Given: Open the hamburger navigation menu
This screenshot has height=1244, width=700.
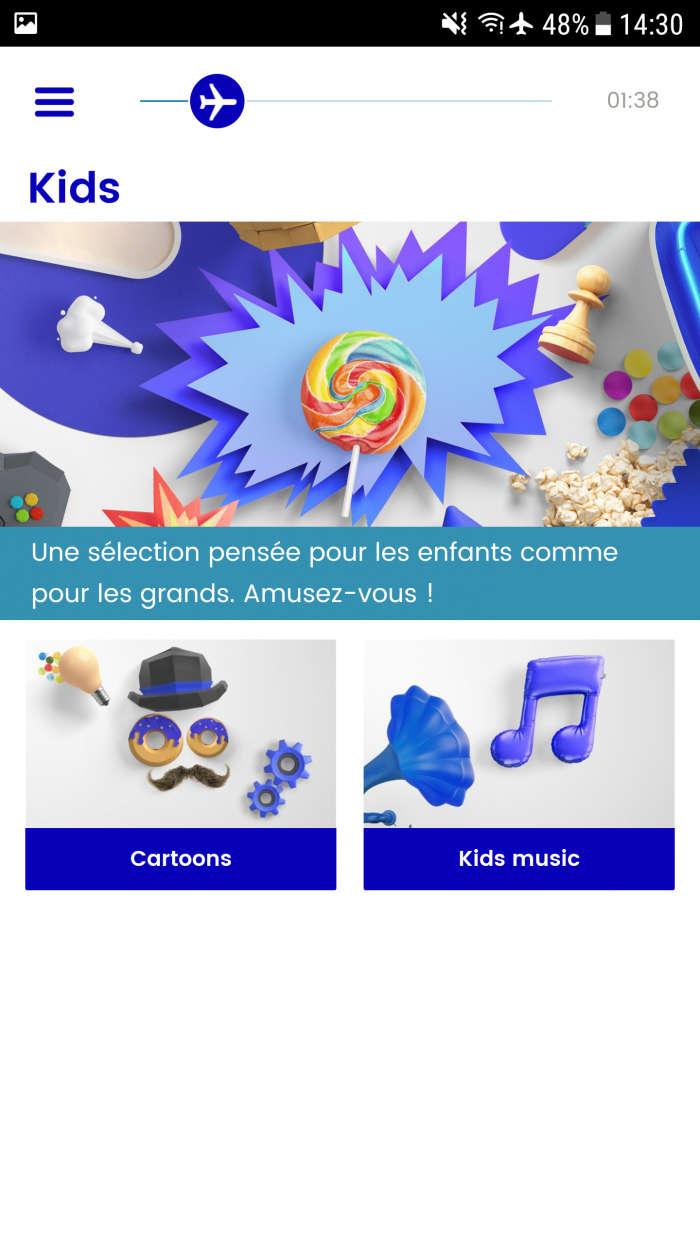Looking at the screenshot, I should click(x=55, y=101).
